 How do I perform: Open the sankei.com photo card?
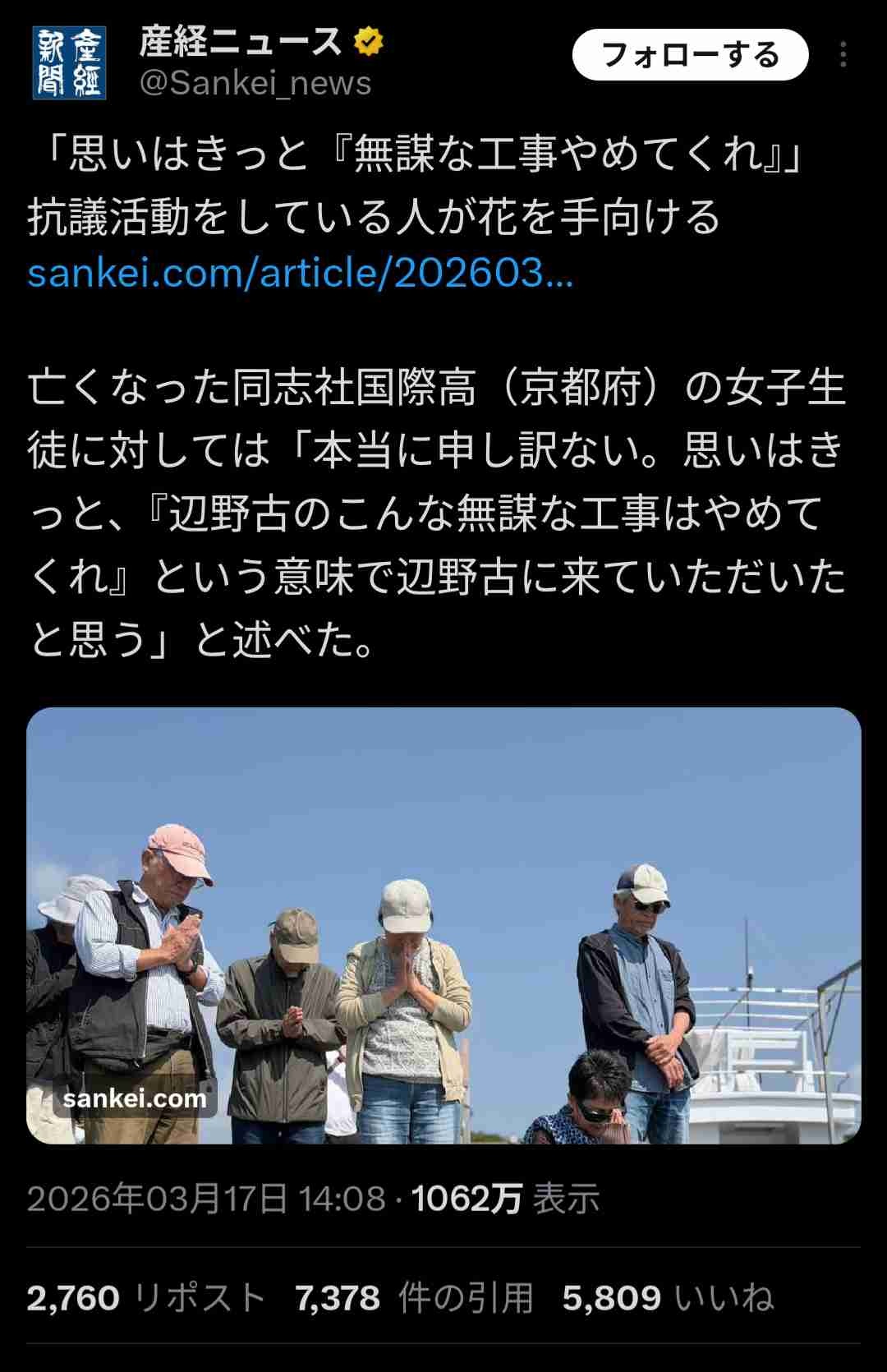(x=443, y=924)
